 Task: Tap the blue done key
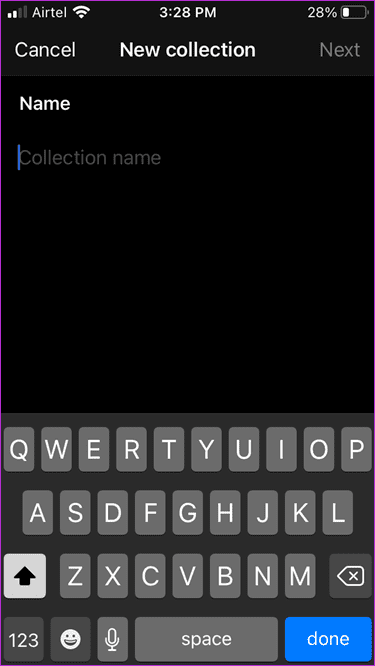click(x=328, y=639)
